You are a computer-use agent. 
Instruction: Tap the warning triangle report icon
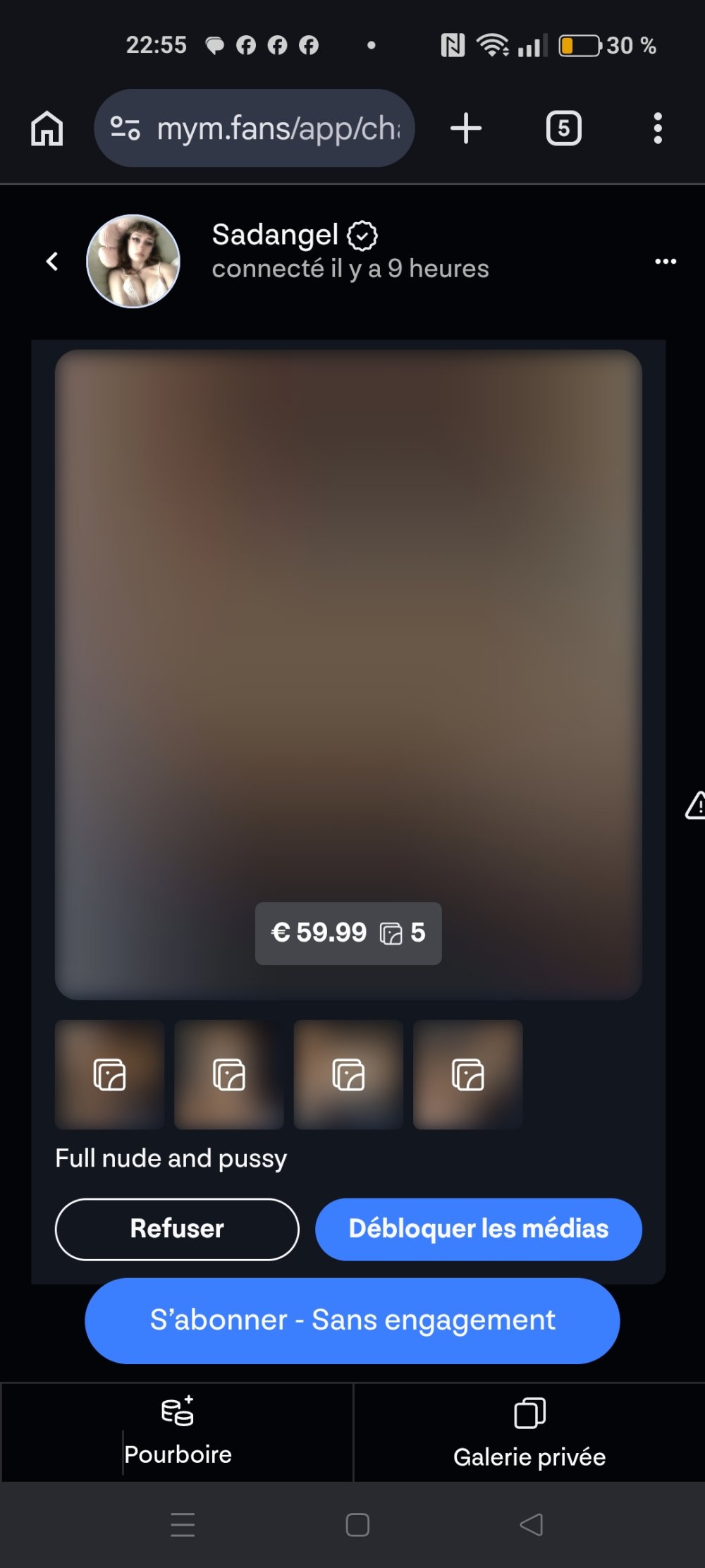click(x=696, y=805)
